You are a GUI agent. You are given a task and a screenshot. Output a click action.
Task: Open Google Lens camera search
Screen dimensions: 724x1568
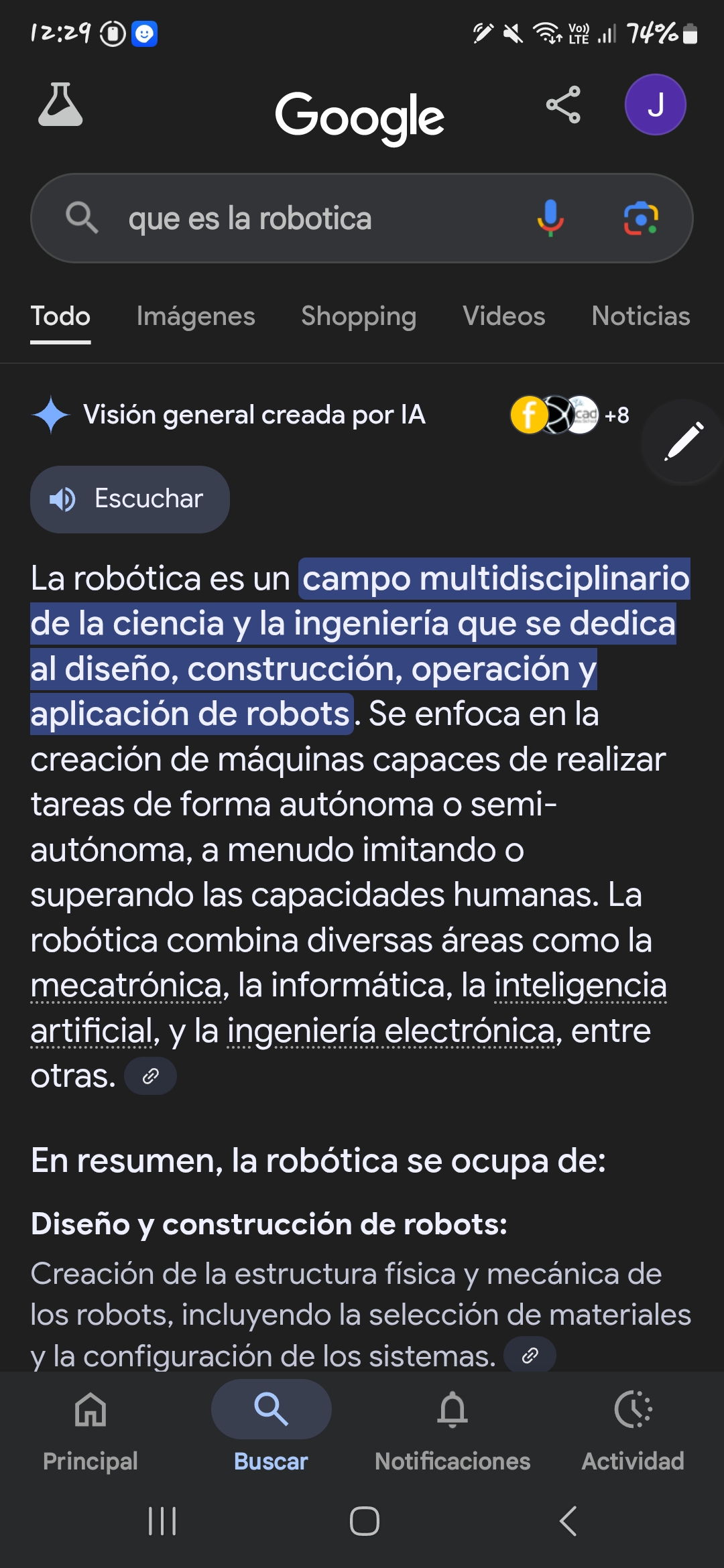[641, 218]
